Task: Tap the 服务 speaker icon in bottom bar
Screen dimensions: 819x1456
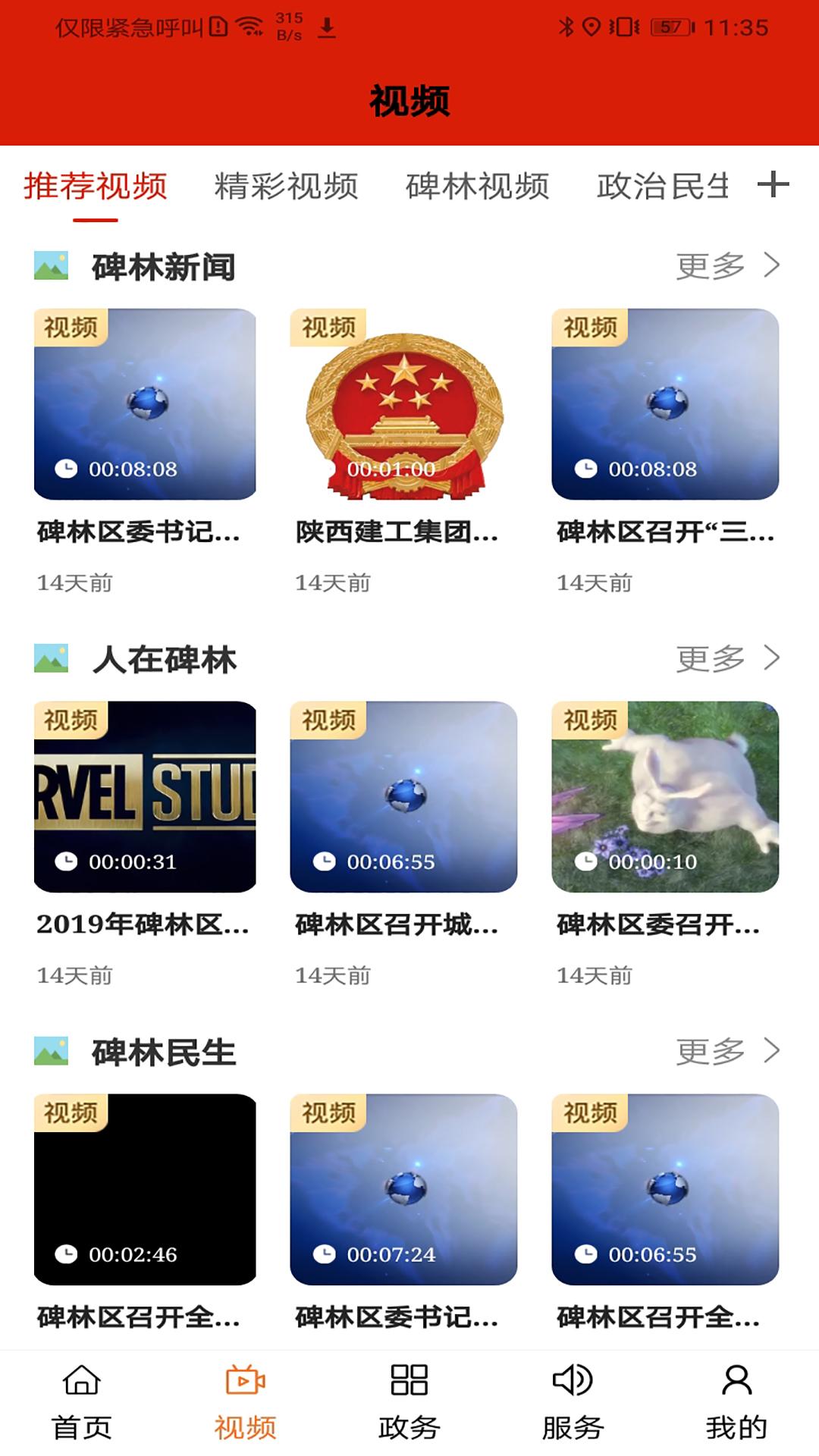Action: pos(573,1380)
